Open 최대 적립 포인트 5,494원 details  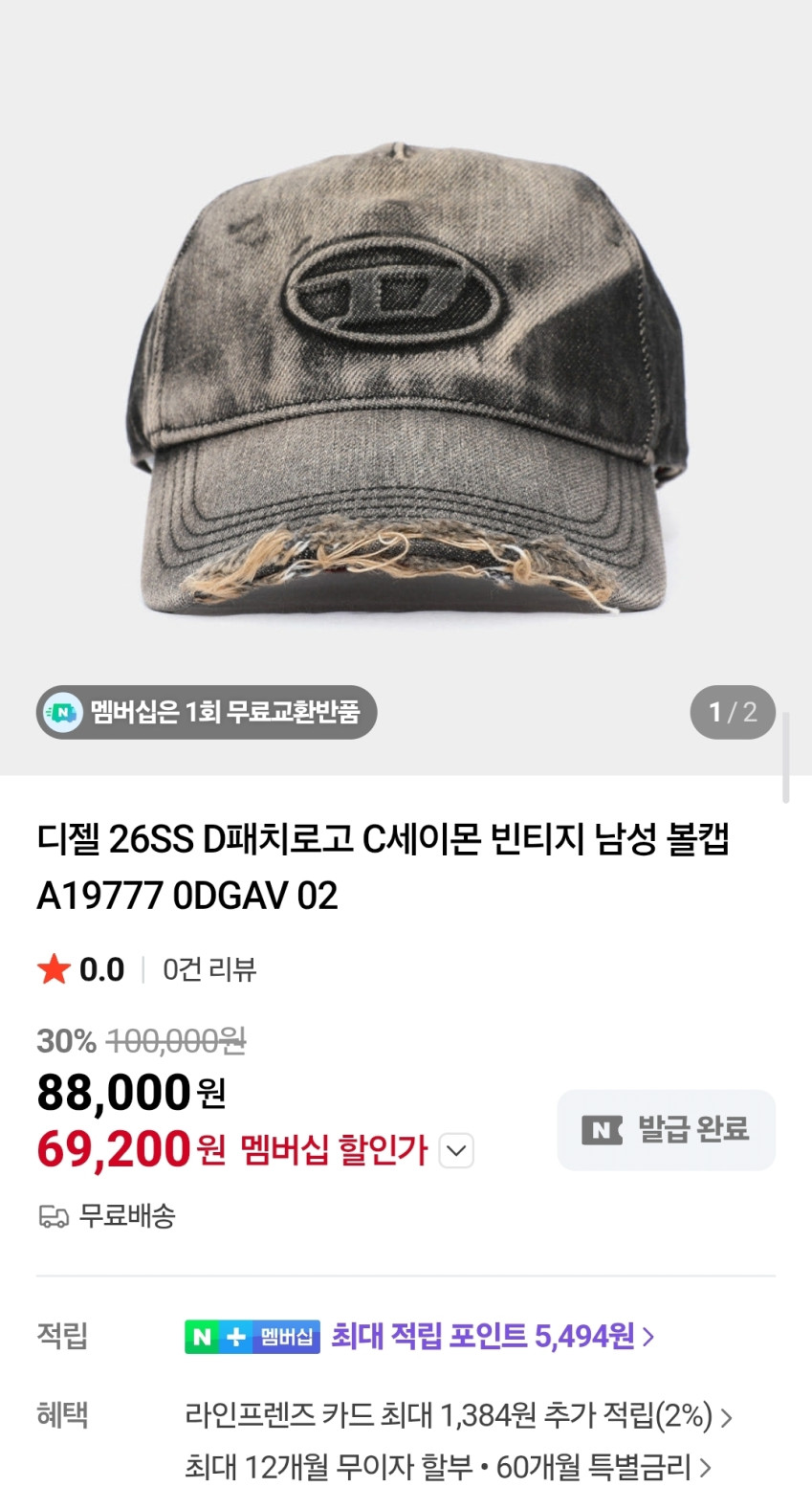(492, 1336)
